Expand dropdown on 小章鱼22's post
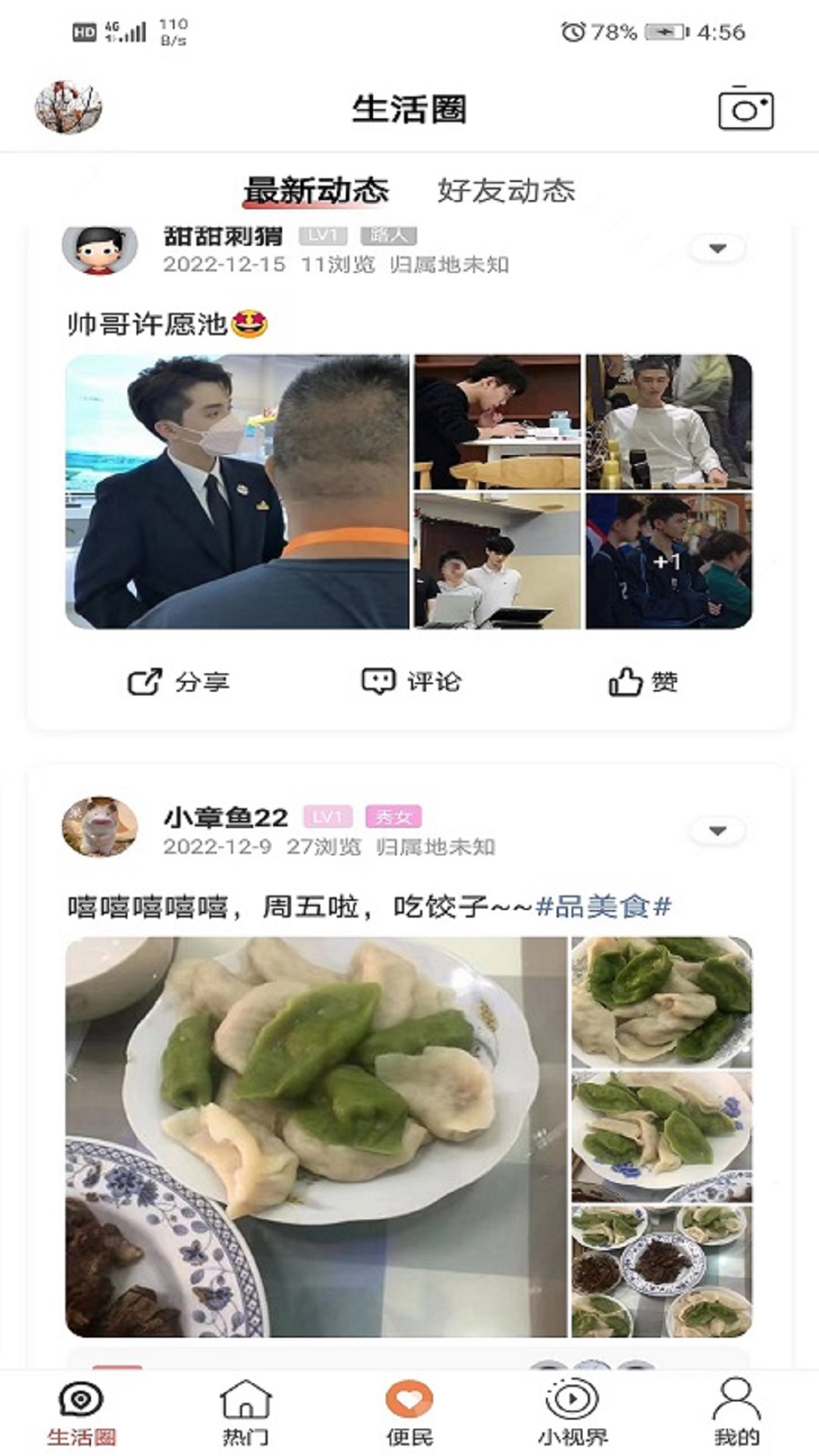This screenshot has width=819, height=1456. point(717,831)
